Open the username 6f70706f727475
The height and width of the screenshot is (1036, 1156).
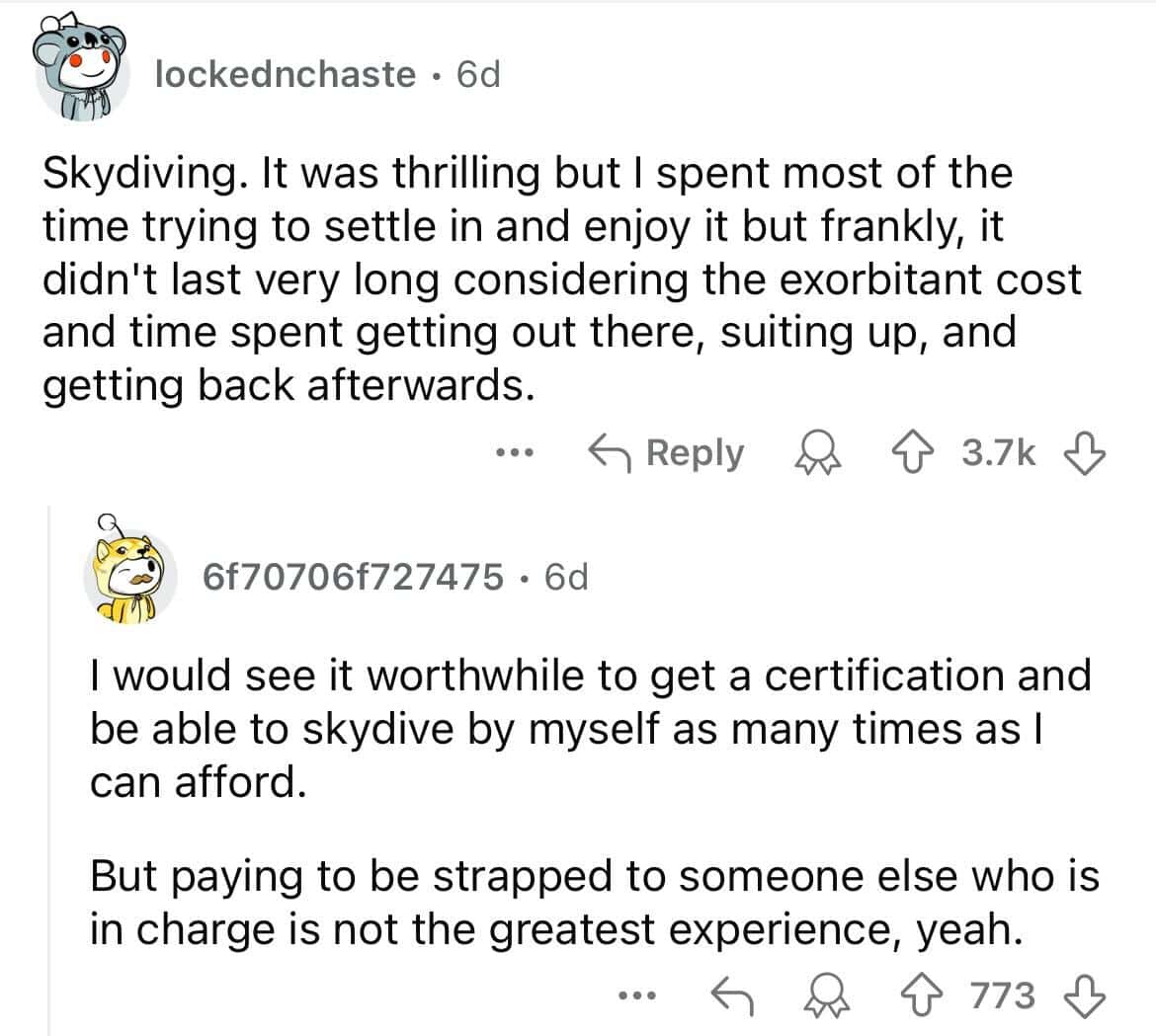coord(352,577)
